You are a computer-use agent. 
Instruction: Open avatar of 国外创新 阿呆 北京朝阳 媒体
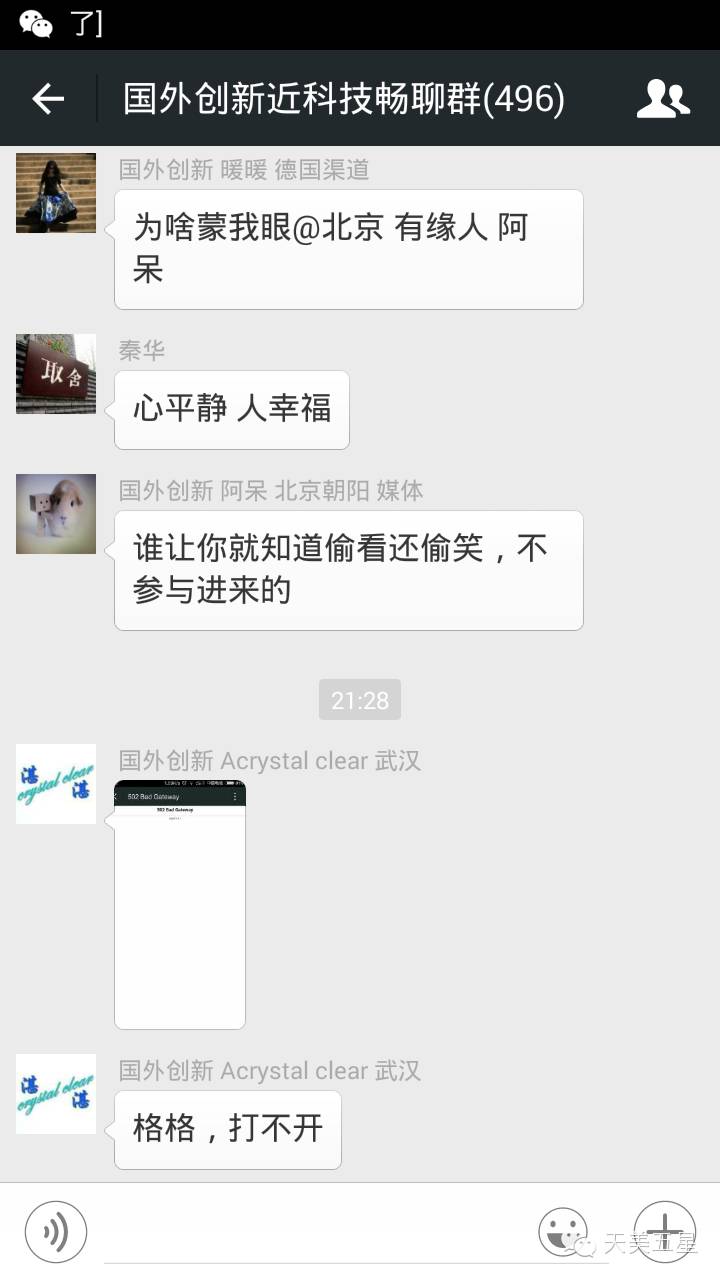(x=56, y=514)
